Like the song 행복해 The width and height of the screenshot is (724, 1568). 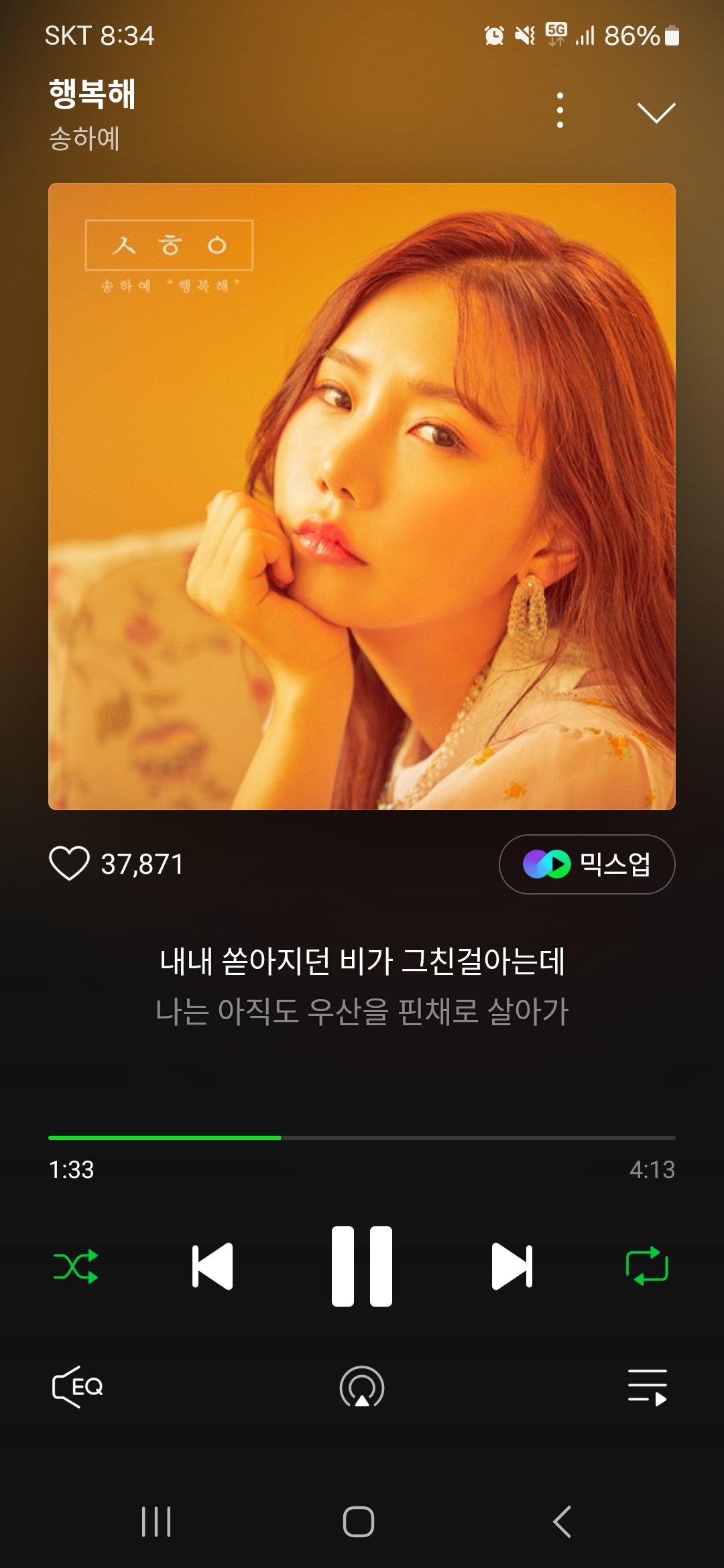(69, 863)
